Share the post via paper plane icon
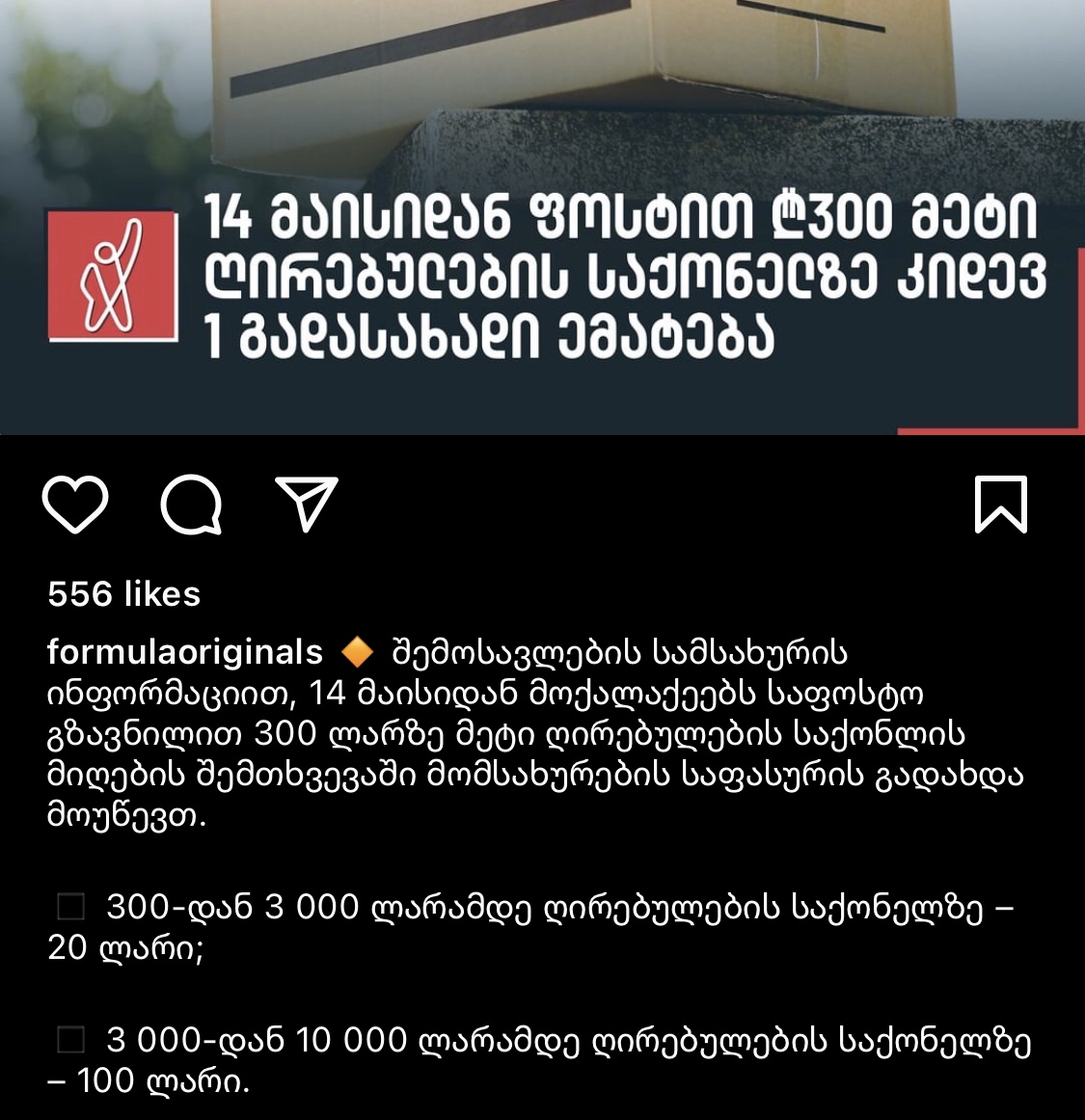This screenshot has height=1120, width=1085. click(307, 504)
